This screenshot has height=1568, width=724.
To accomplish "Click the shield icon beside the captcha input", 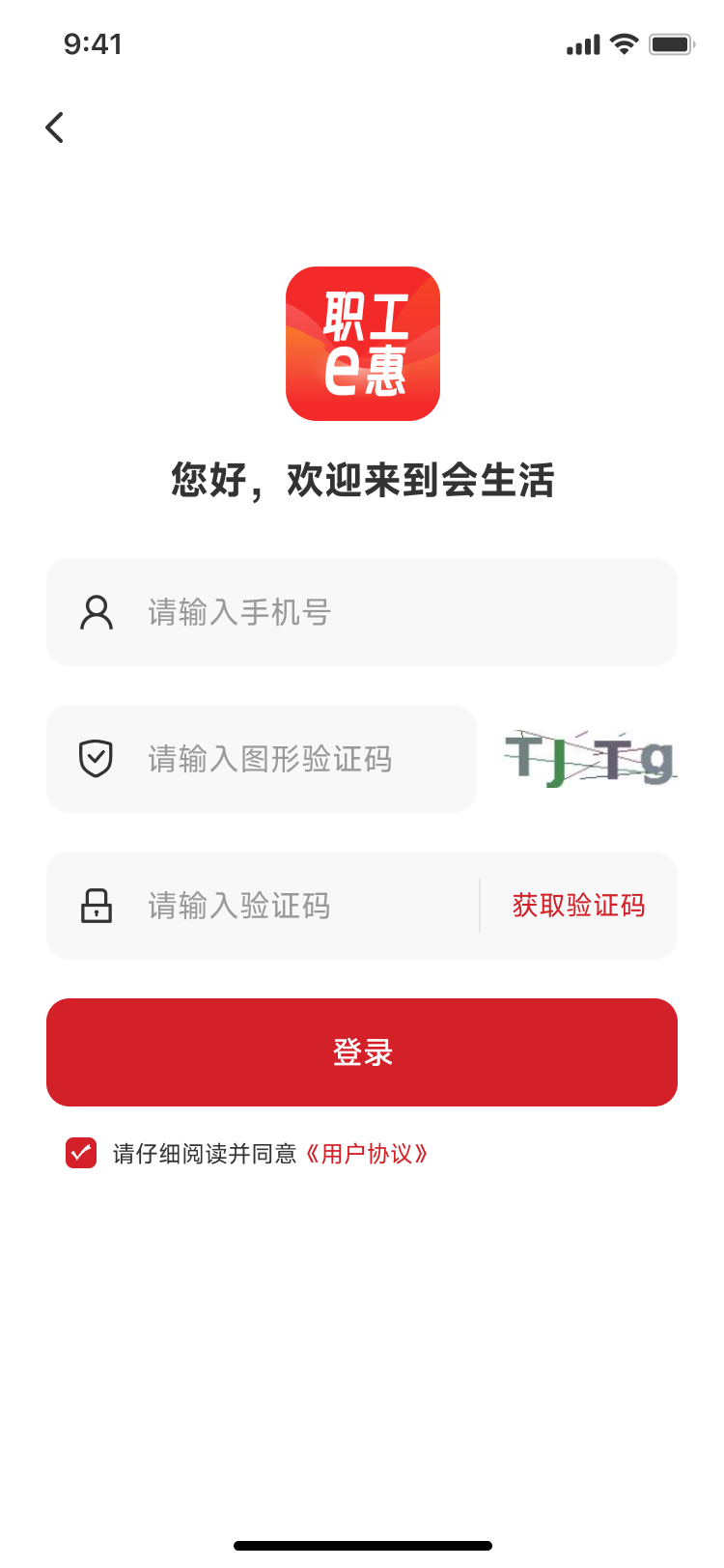I will pos(95,759).
